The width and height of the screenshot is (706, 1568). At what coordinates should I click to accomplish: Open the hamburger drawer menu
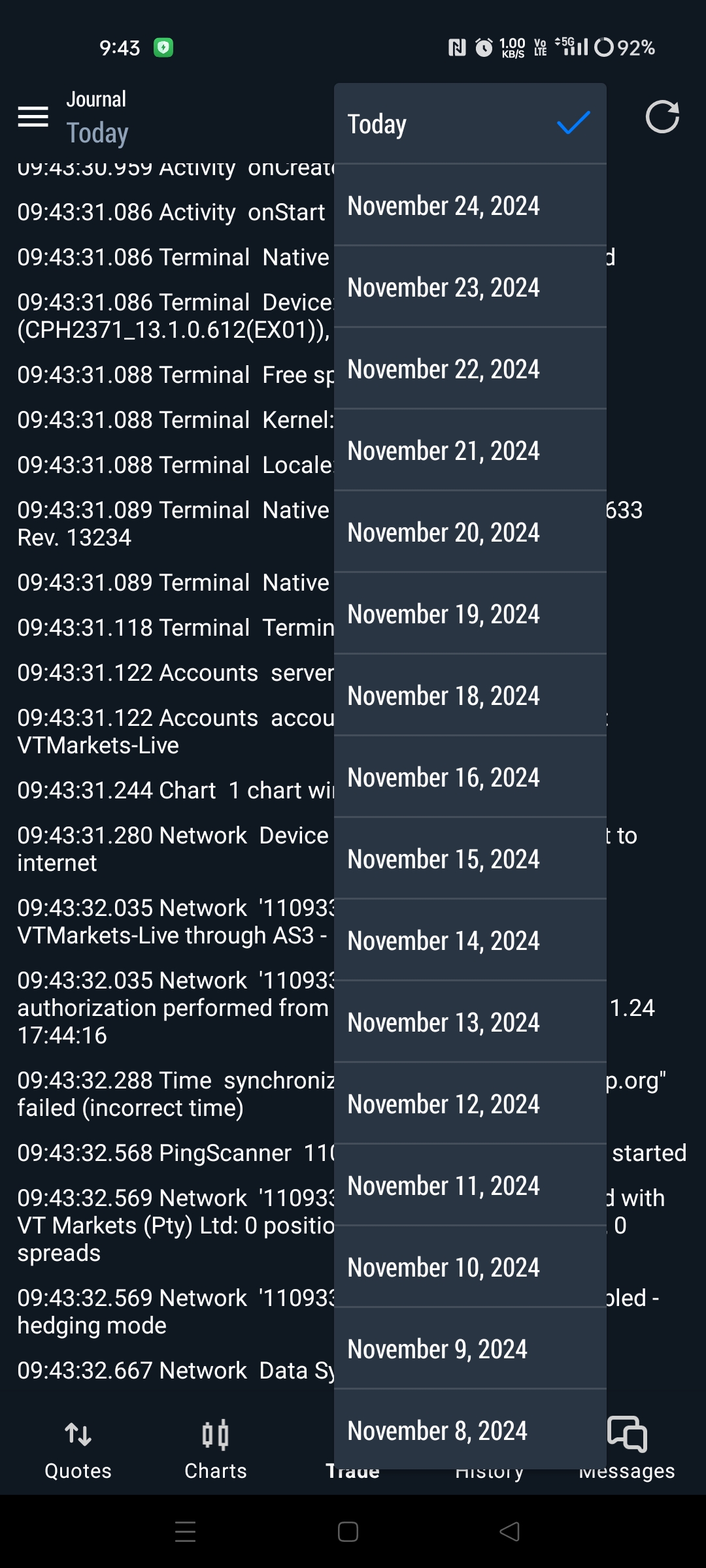(x=33, y=116)
